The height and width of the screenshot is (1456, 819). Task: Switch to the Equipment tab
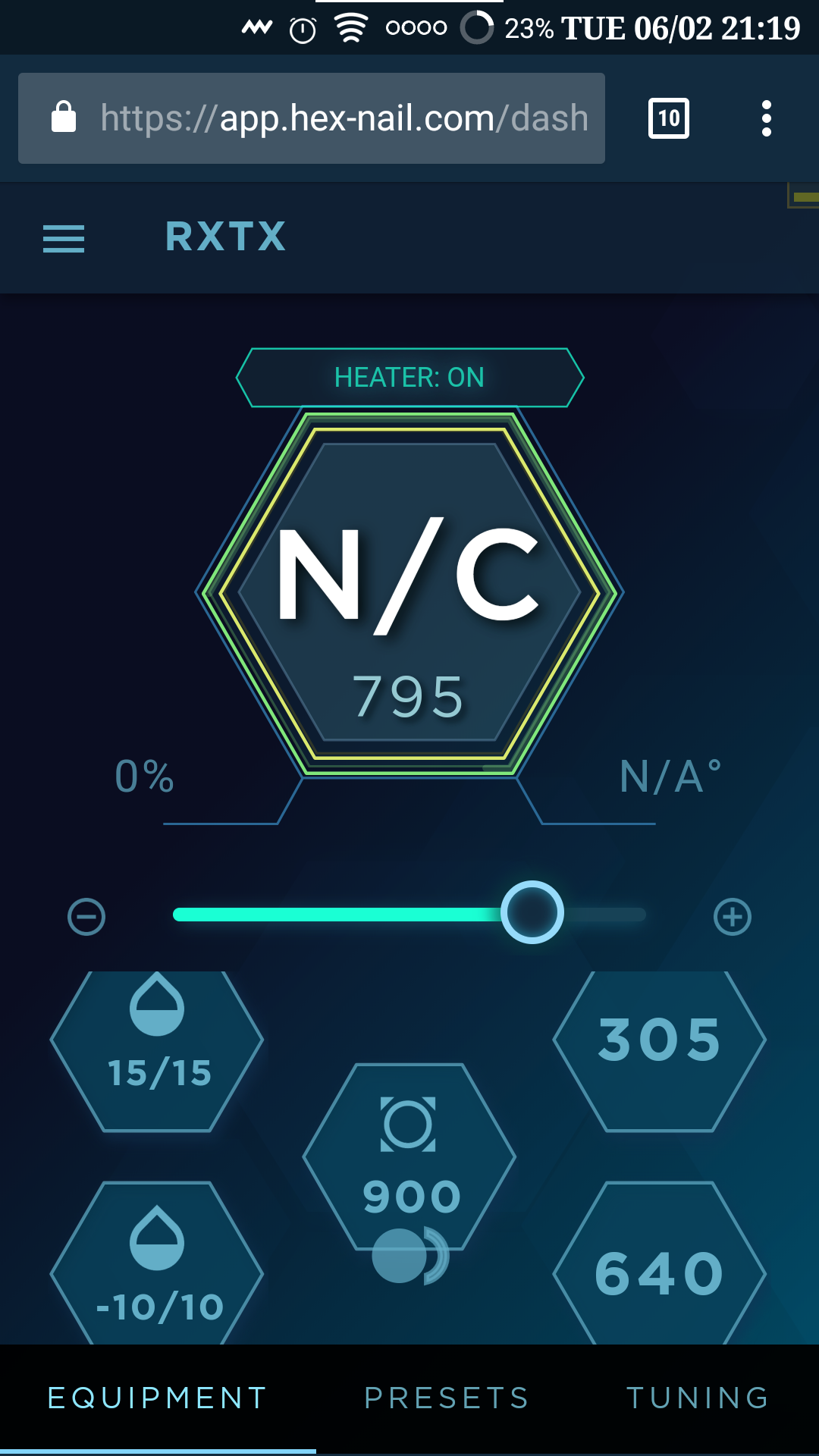tap(158, 1398)
